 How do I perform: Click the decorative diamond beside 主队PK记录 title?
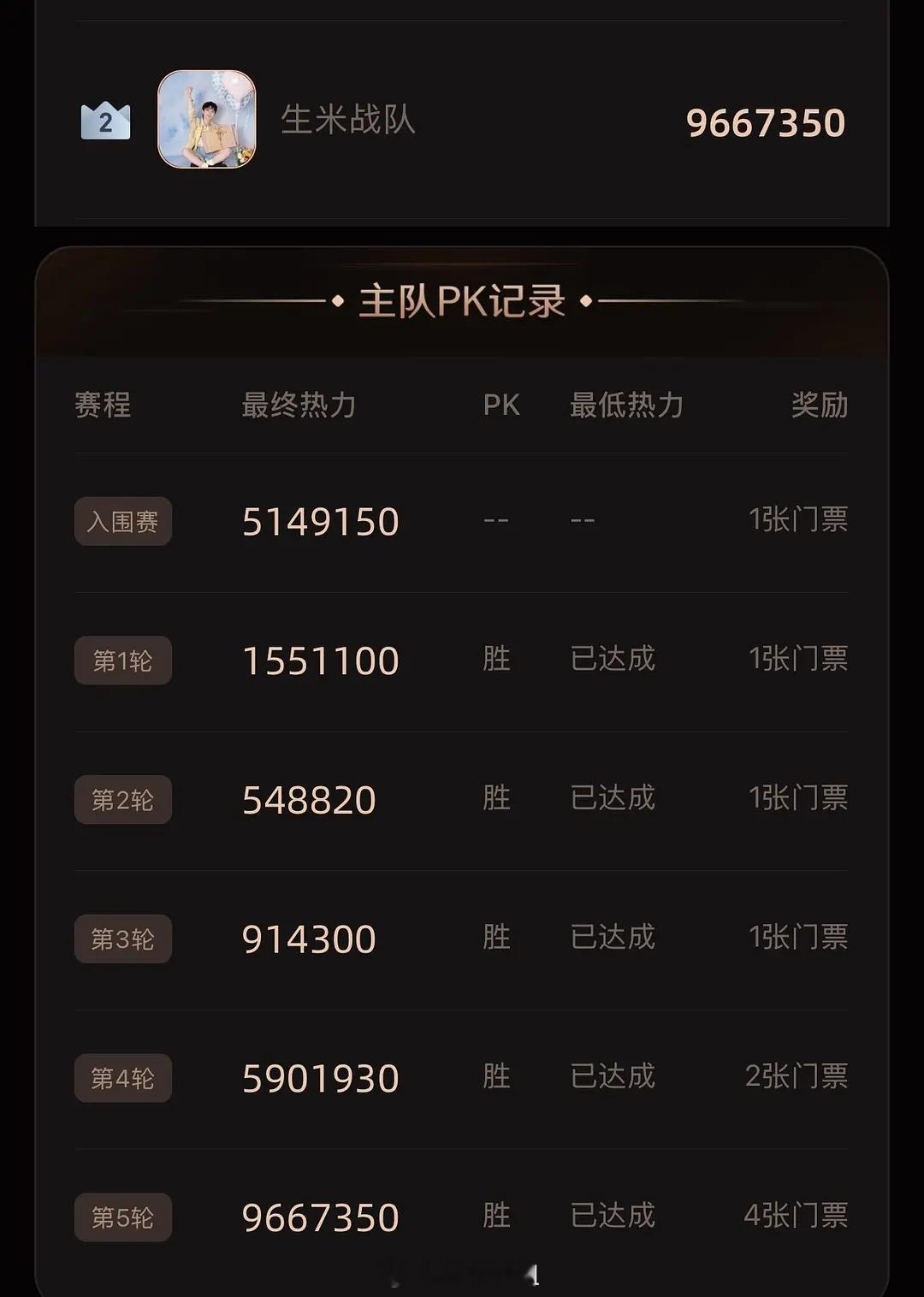(337, 301)
